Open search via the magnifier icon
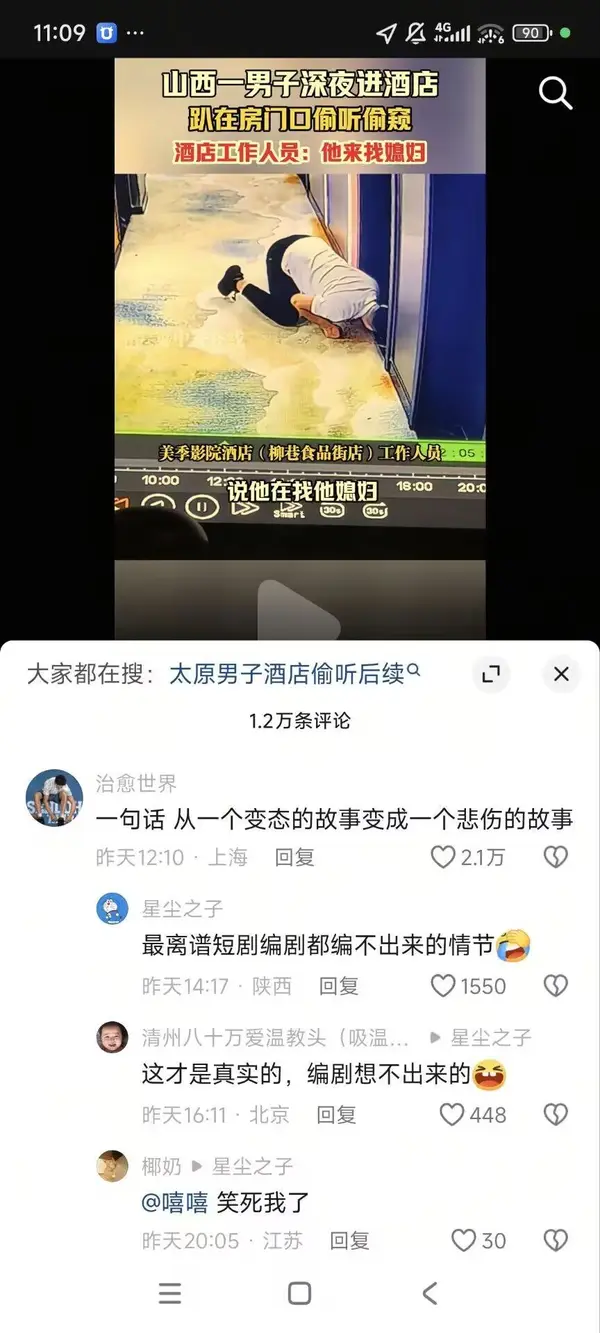Viewport: 600px width, 1333px height. point(555,93)
